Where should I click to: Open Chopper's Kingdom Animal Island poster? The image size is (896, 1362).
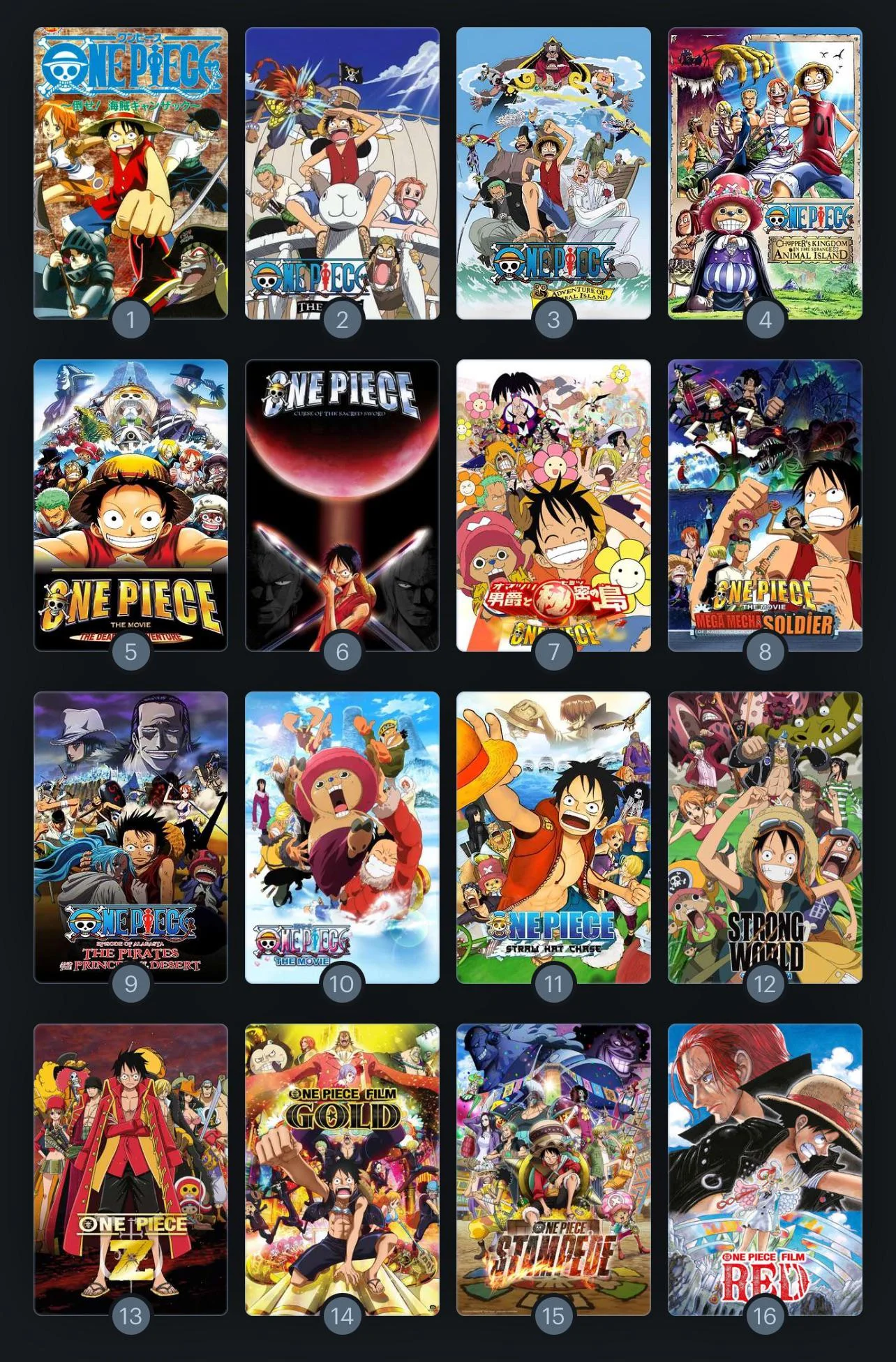click(x=765, y=172)
